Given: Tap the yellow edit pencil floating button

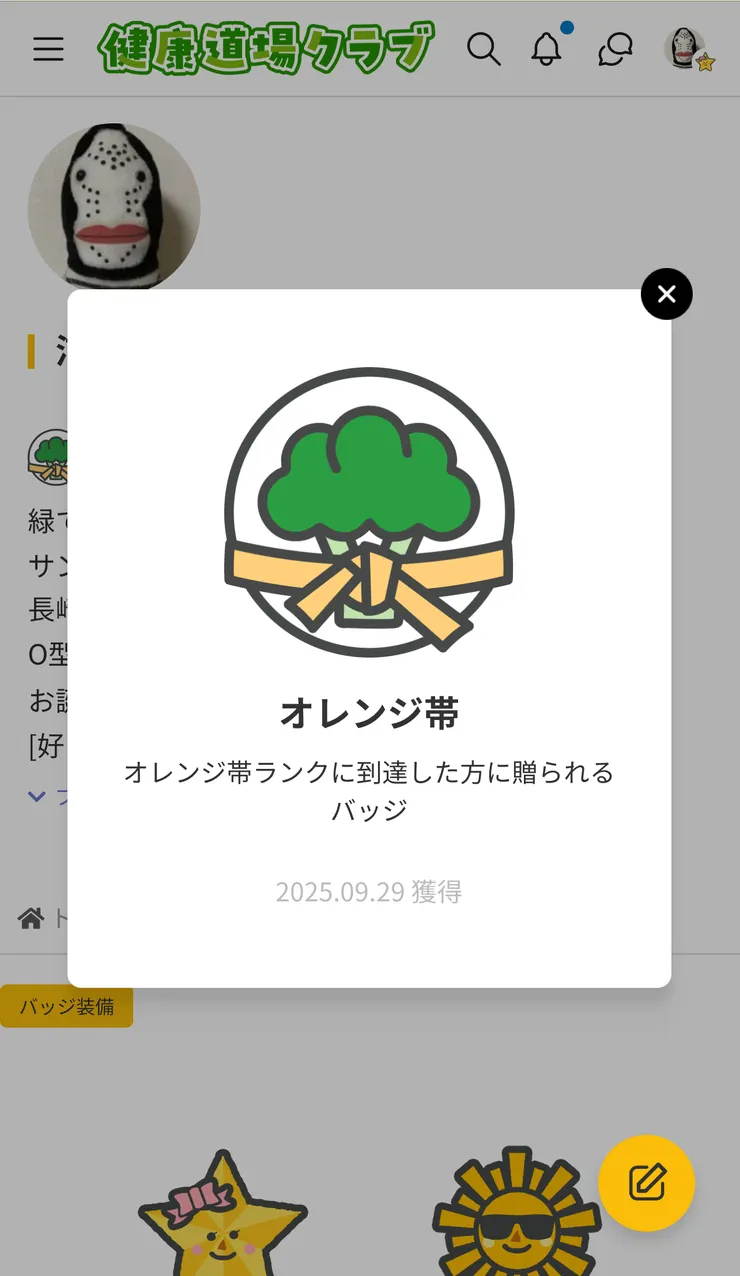Looking at the screenshot, I should (x=647, y=1183).
